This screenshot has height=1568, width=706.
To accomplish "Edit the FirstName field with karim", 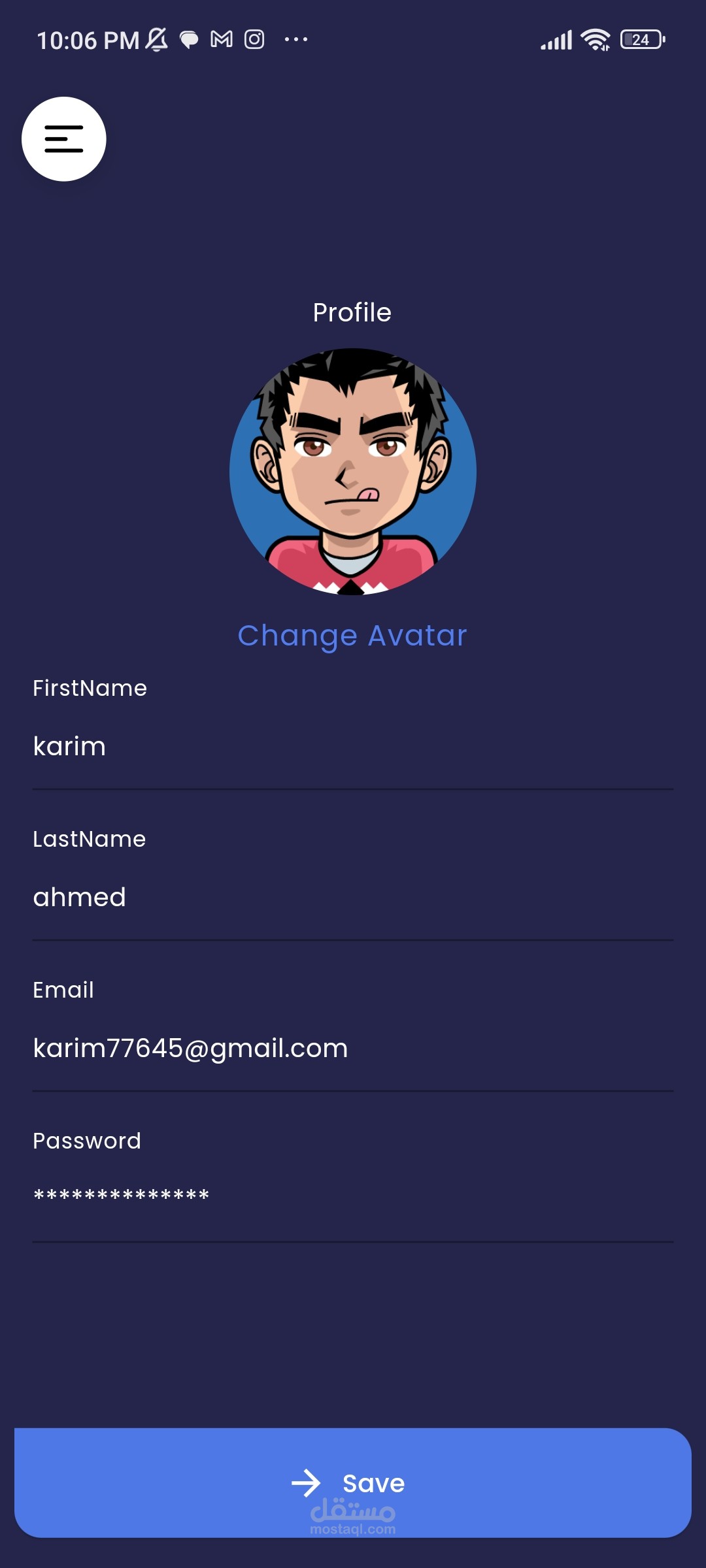I will pos(352,747).
